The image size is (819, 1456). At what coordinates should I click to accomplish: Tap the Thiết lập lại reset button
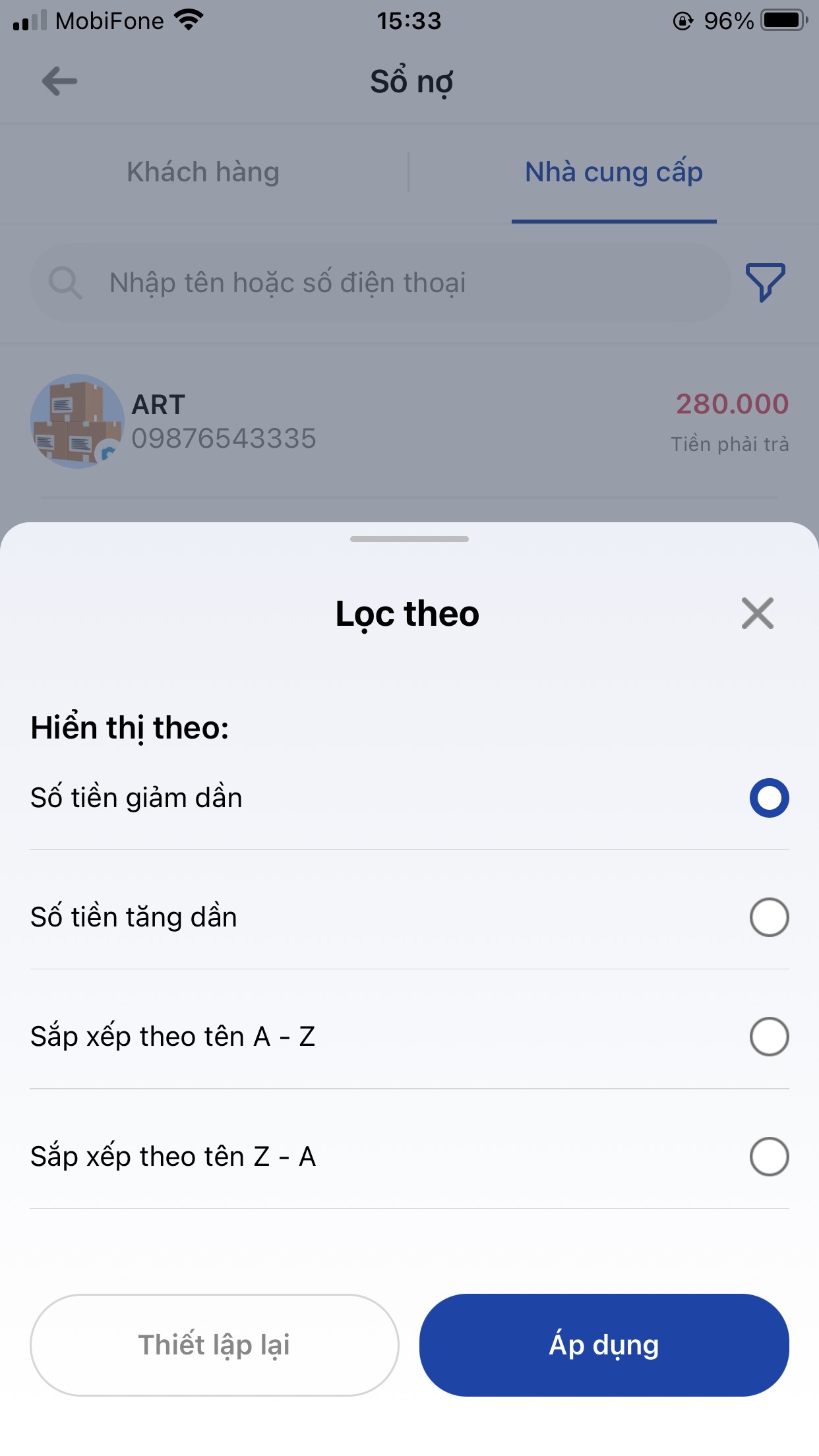pyautogui.click(x=214, y=1345)
